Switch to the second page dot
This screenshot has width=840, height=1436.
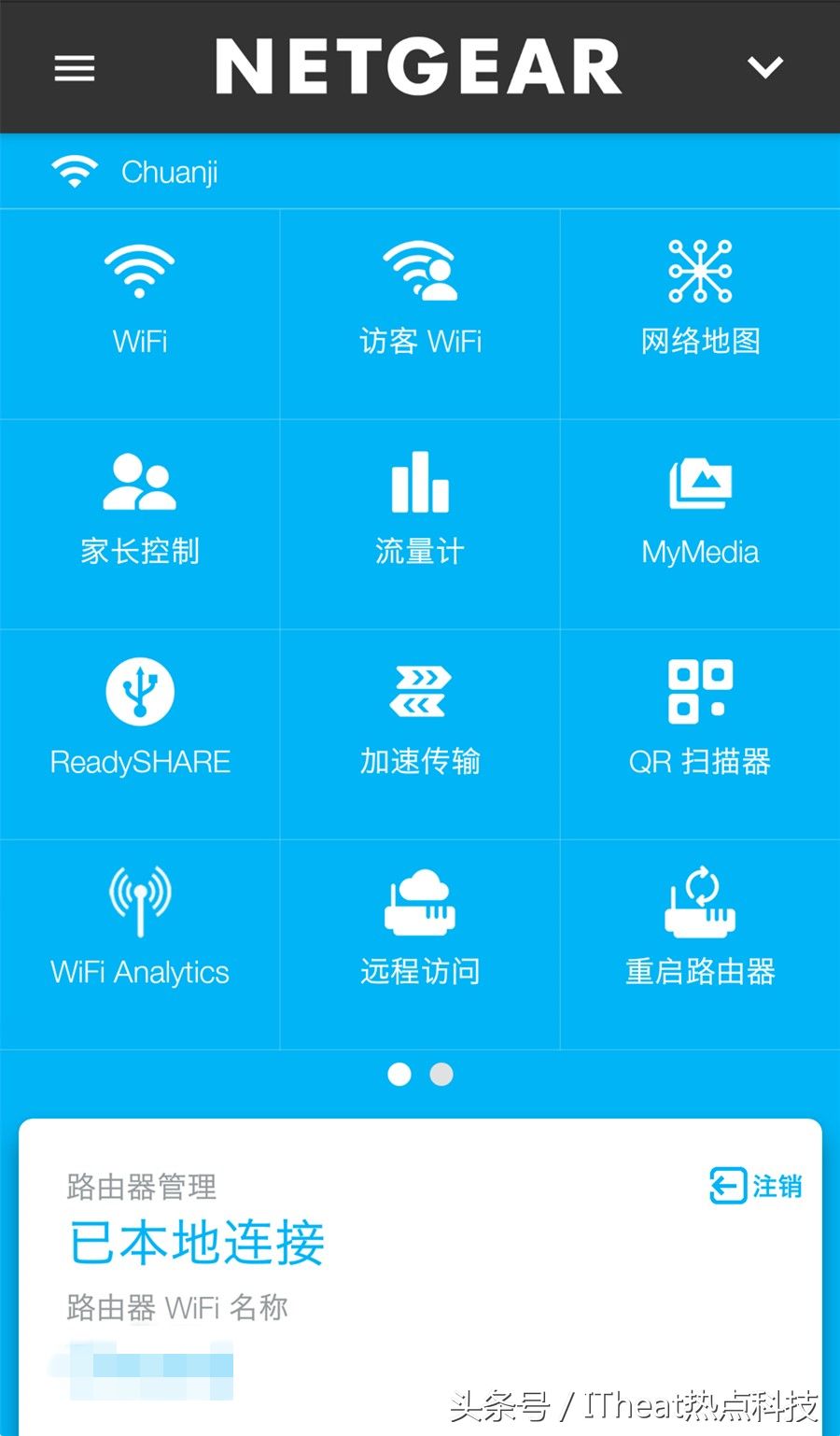(441, 1075)
